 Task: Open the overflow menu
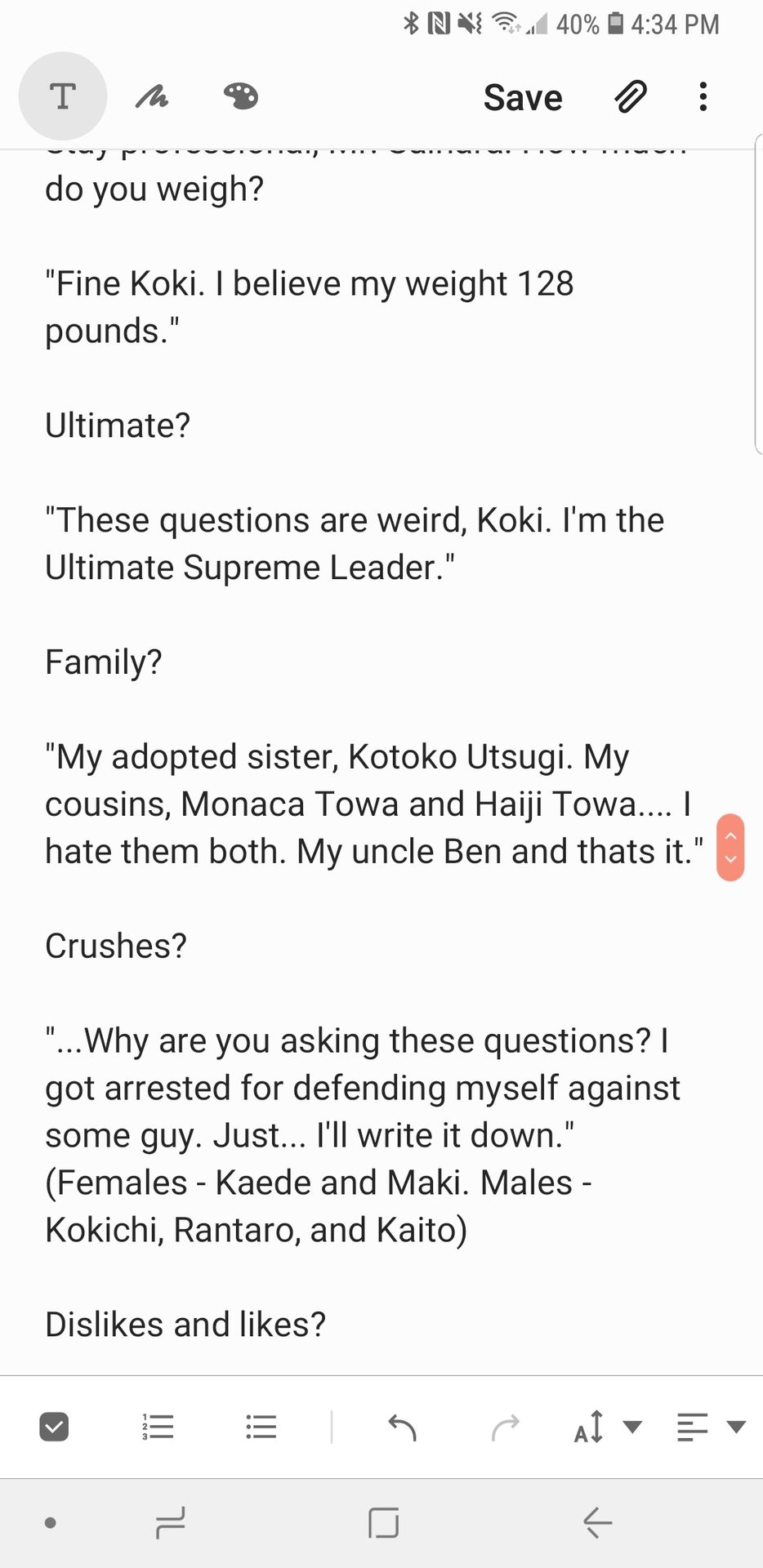click(703, 96)
